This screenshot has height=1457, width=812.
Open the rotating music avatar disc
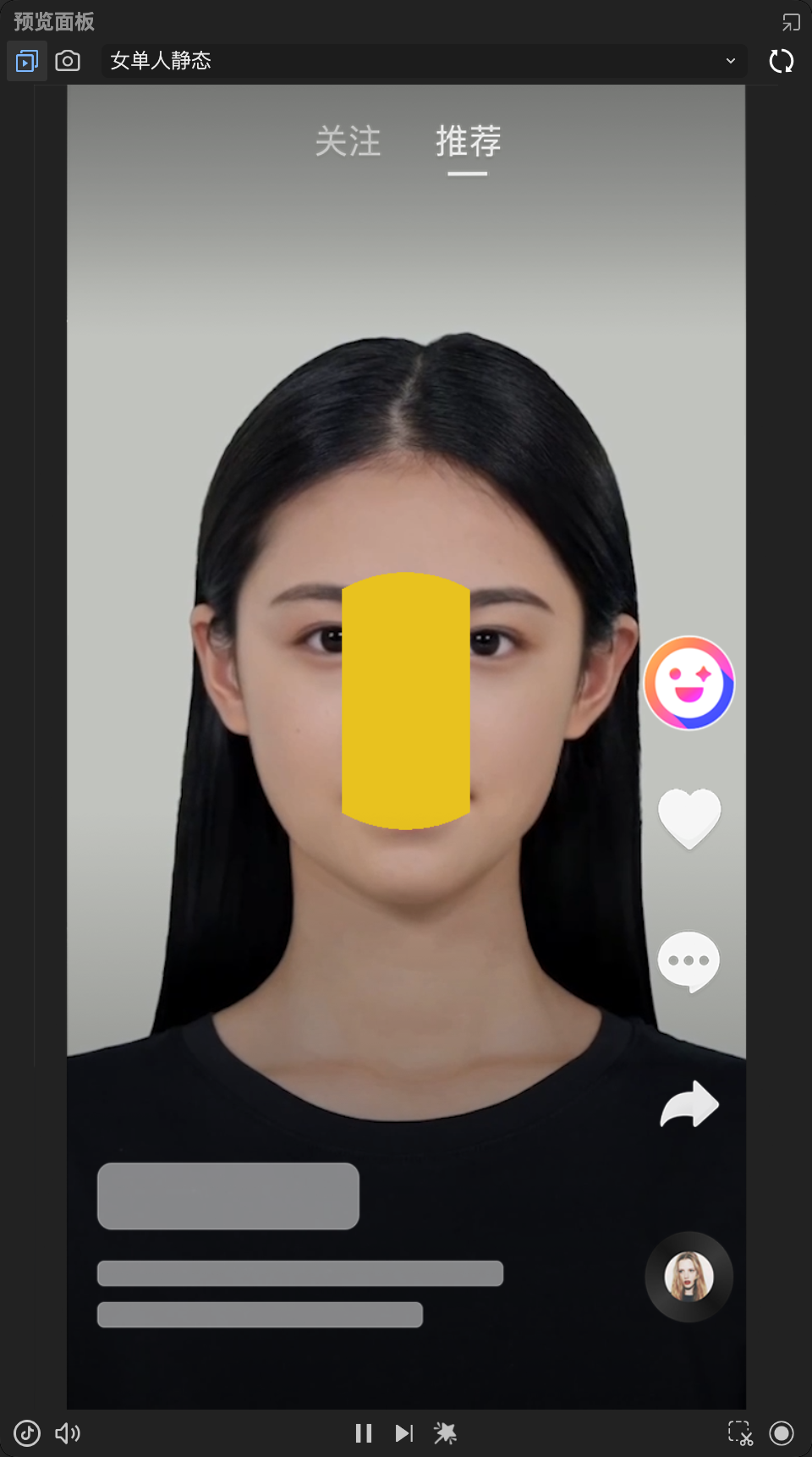689,1277
